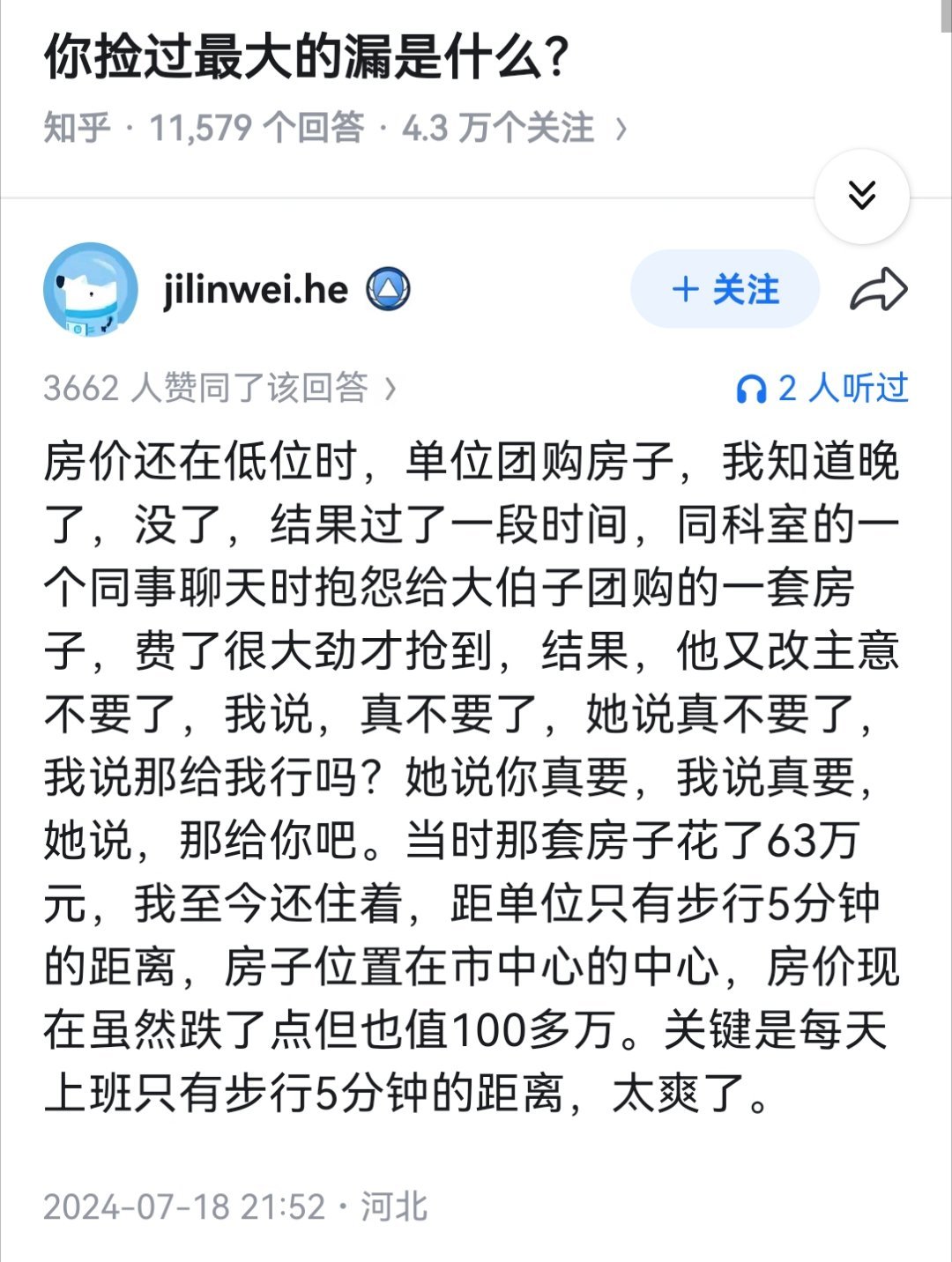The image size is (952, 1262).
Task: Toggle upvote on this answer
Action: click(212, 388)
